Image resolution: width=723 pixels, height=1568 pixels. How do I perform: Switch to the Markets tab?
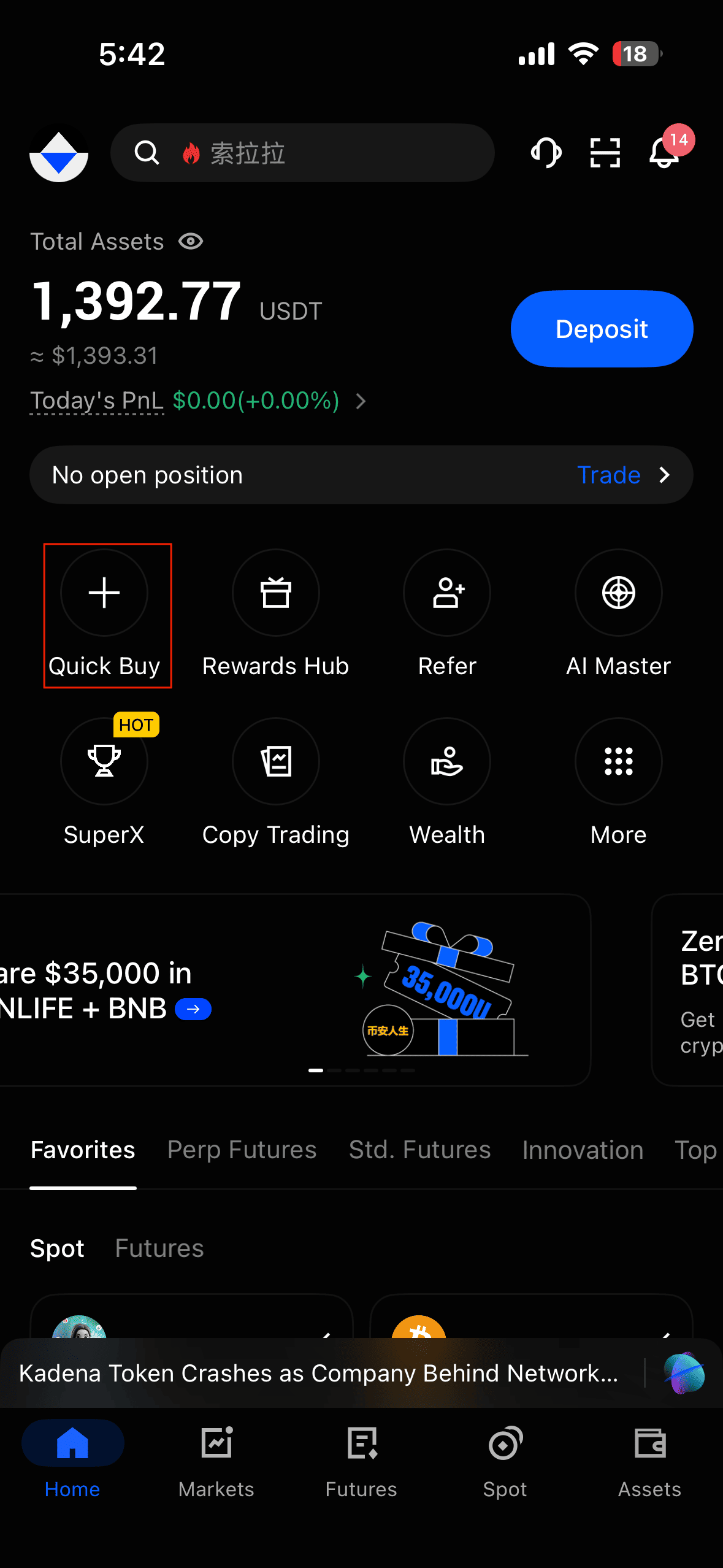(216, 1460)
